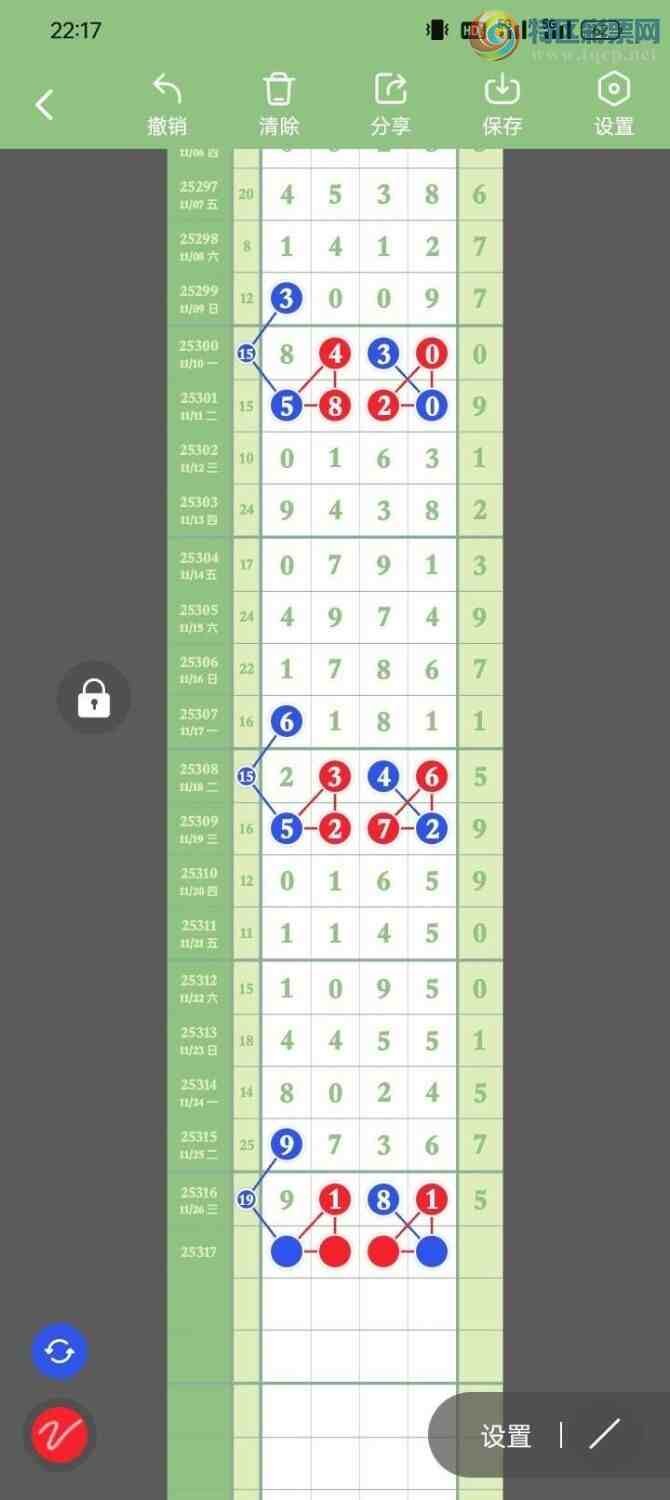Go back using the arrow icon
670x1500 pixels.
pyautogui.click(x=44, y=104)
